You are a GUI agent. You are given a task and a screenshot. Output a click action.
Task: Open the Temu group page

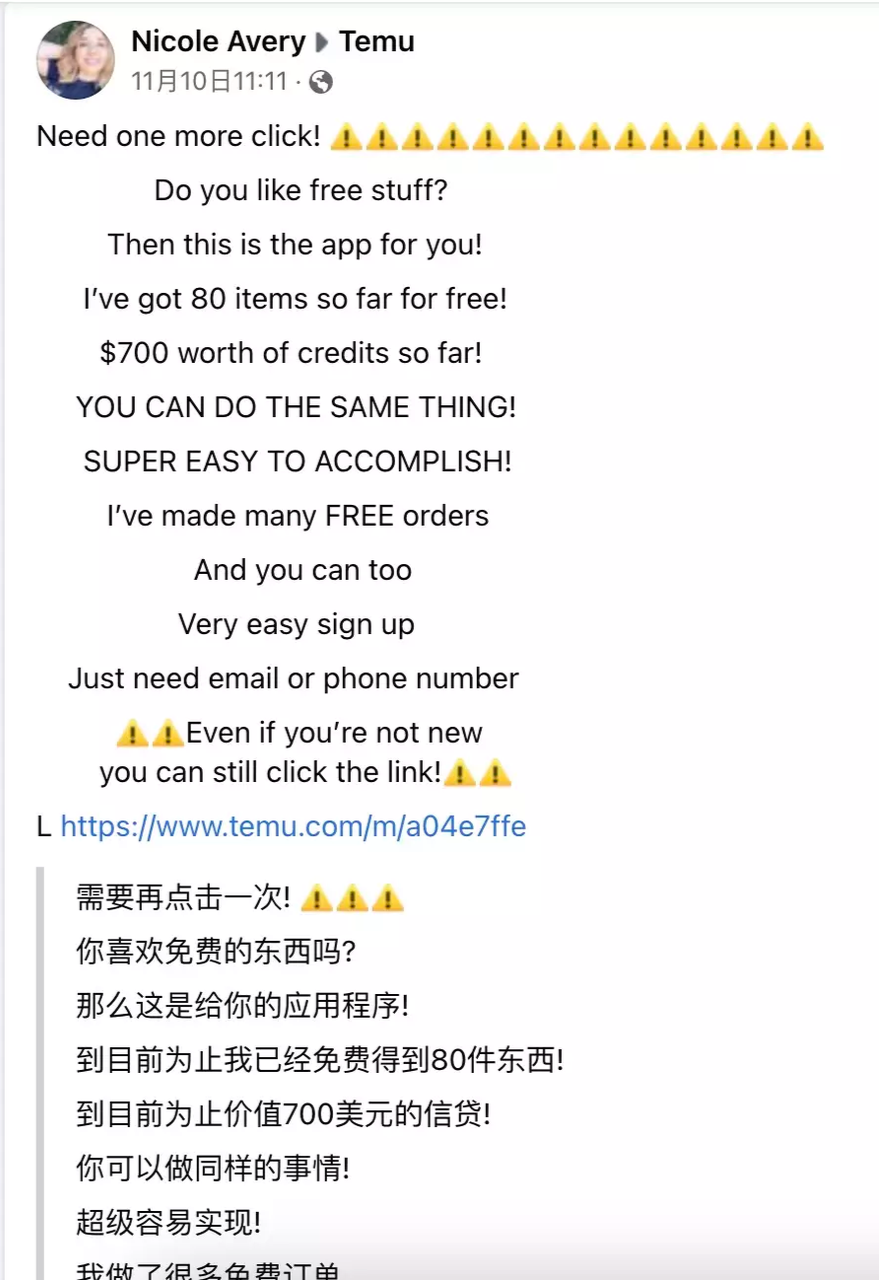point(376,42)
